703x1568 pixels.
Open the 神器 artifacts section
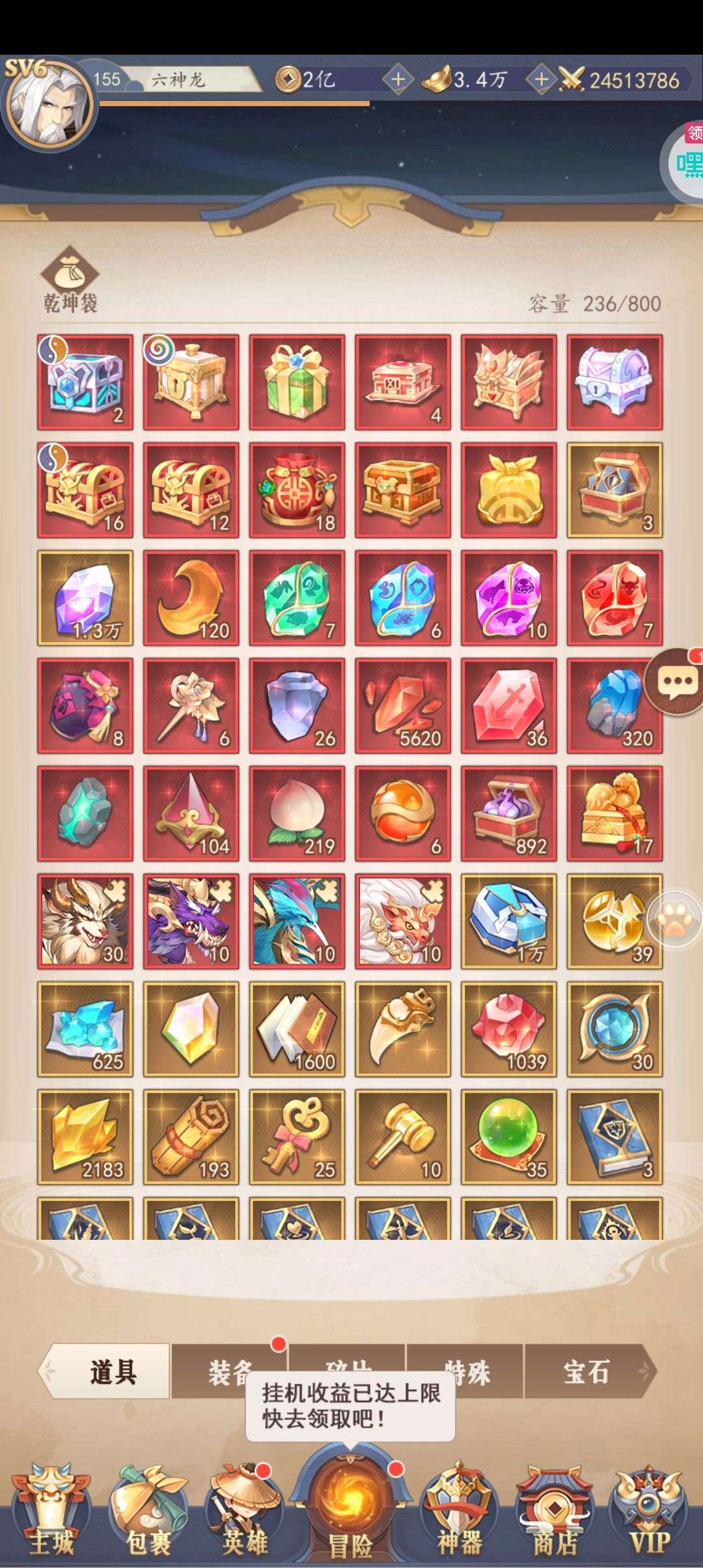(x=459, y=1512)
